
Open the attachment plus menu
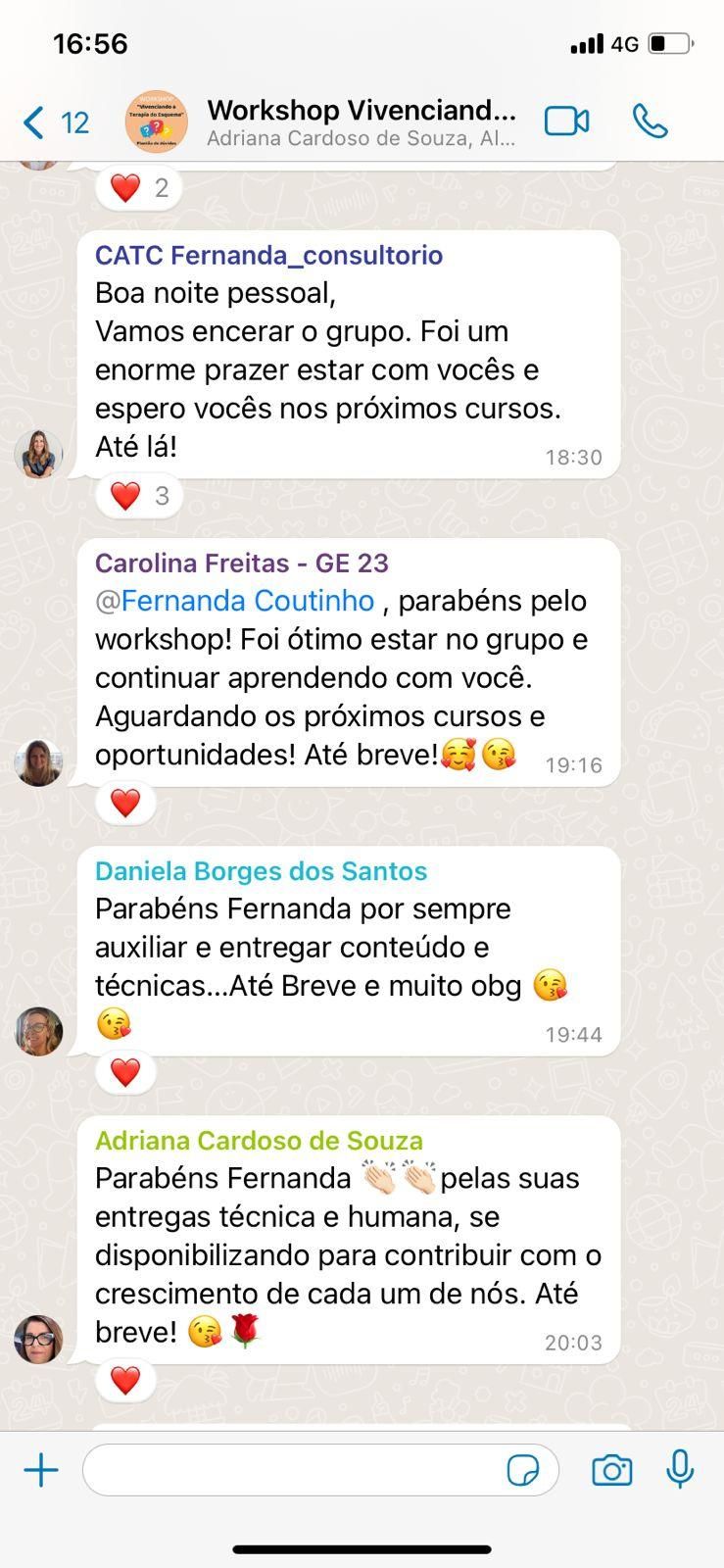point(41,1470)
